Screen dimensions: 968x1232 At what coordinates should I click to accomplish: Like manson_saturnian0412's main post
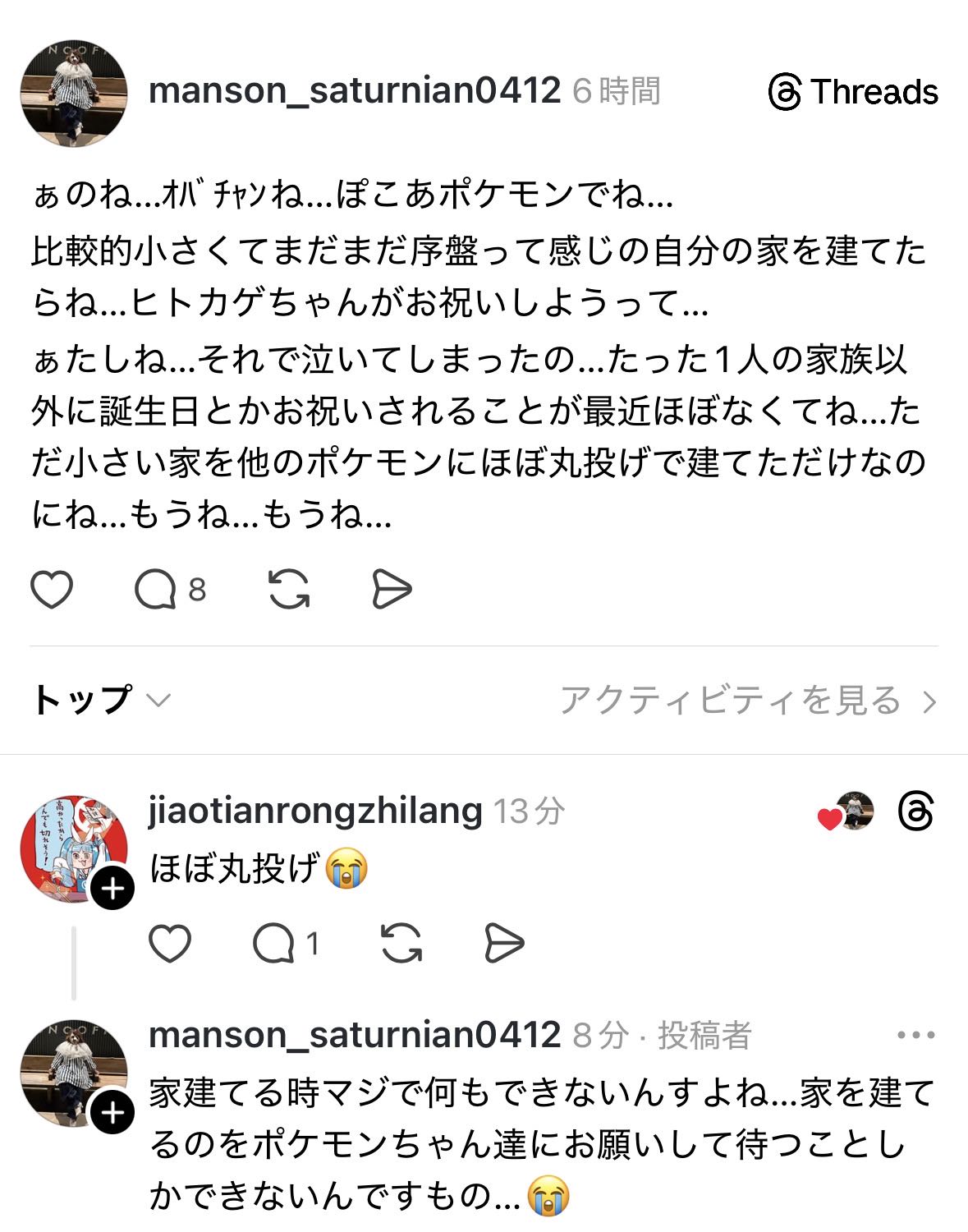(52, 590)
